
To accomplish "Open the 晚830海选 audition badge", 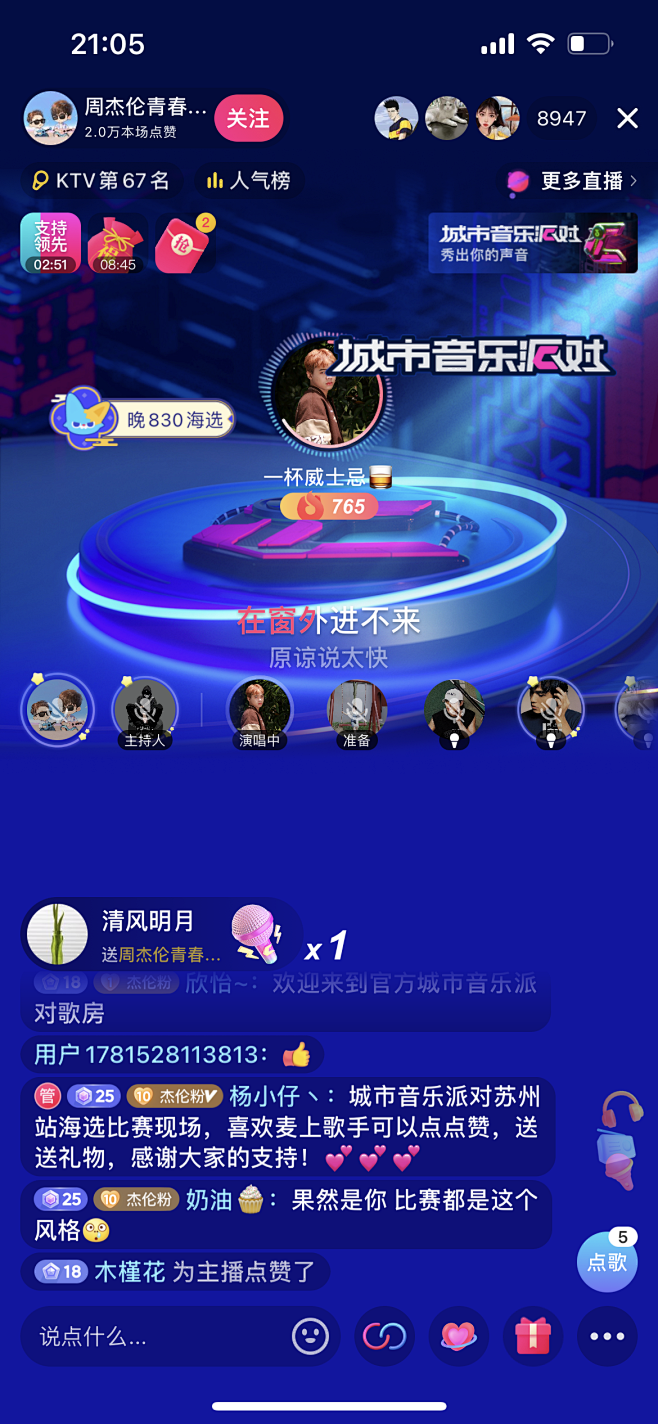I will click(145, 420).
